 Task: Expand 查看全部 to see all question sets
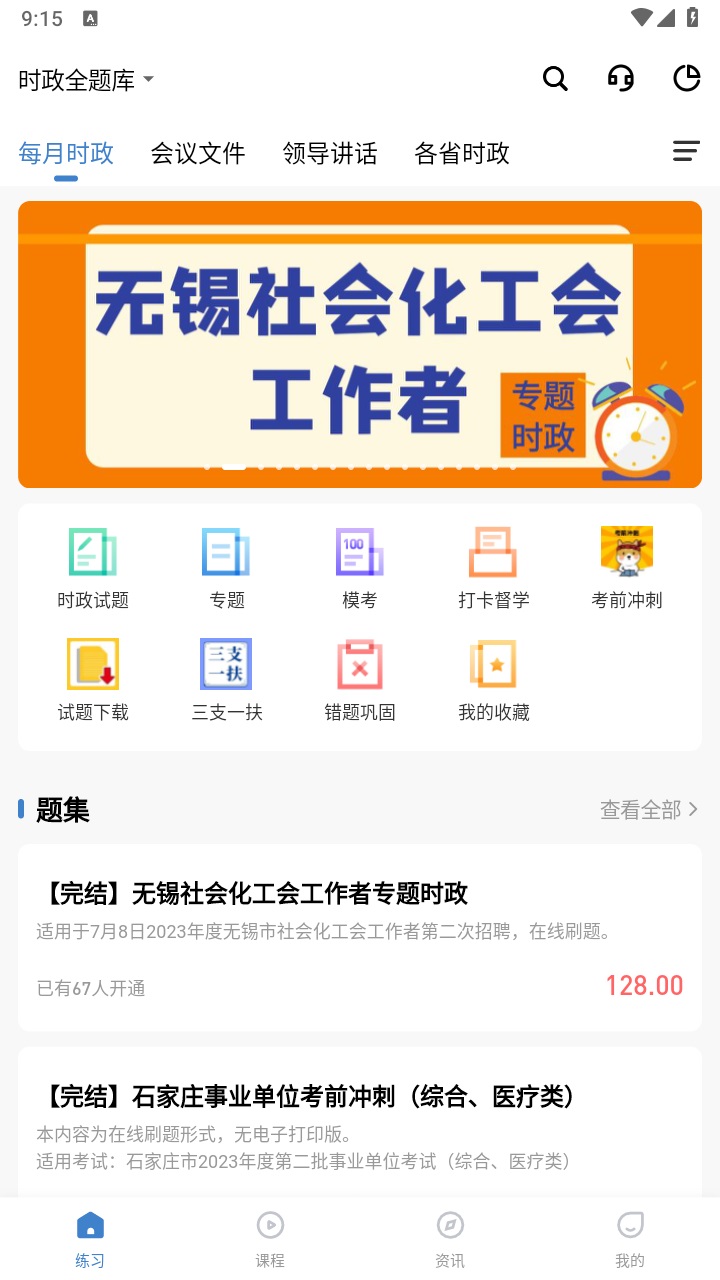tap(650, 809)
